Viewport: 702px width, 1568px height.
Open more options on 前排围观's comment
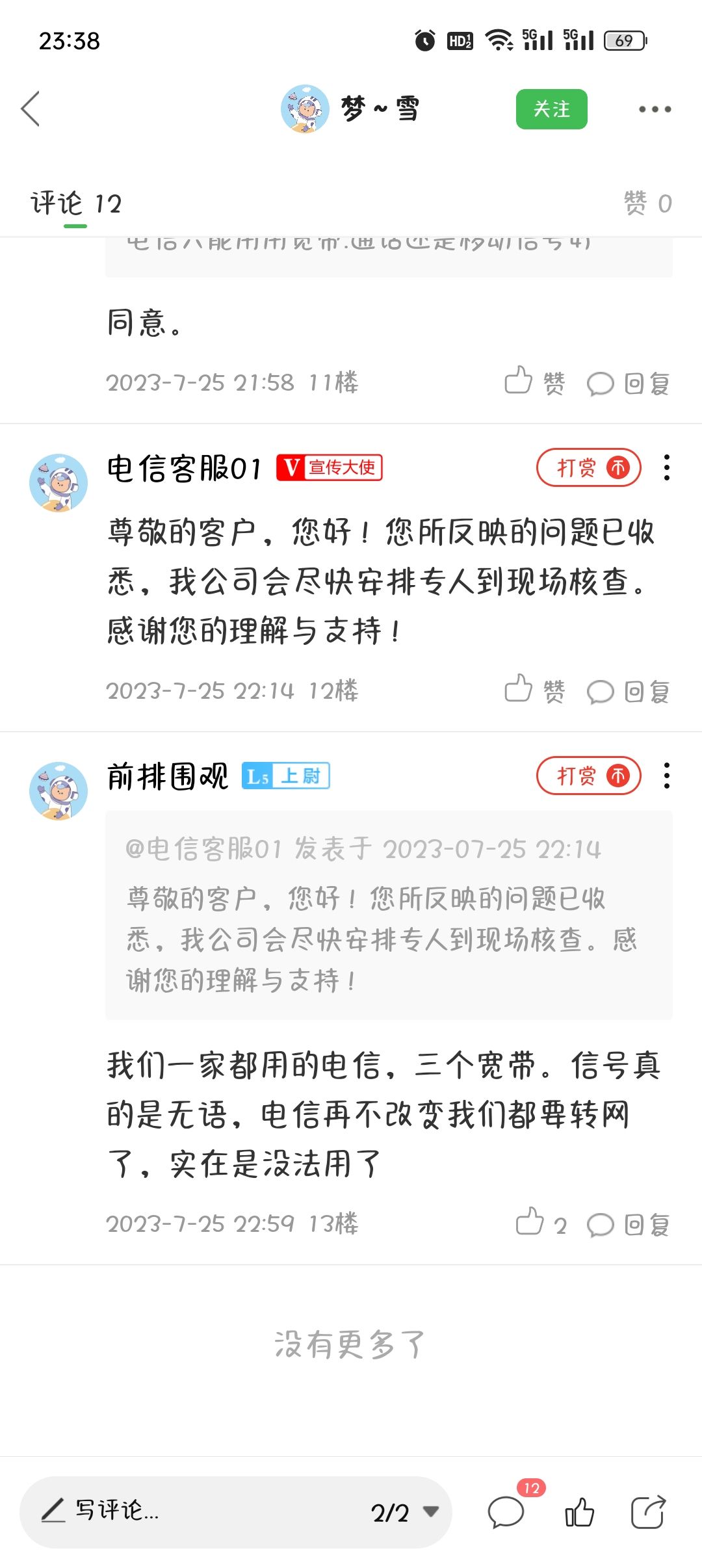click(x=666, y=776)
